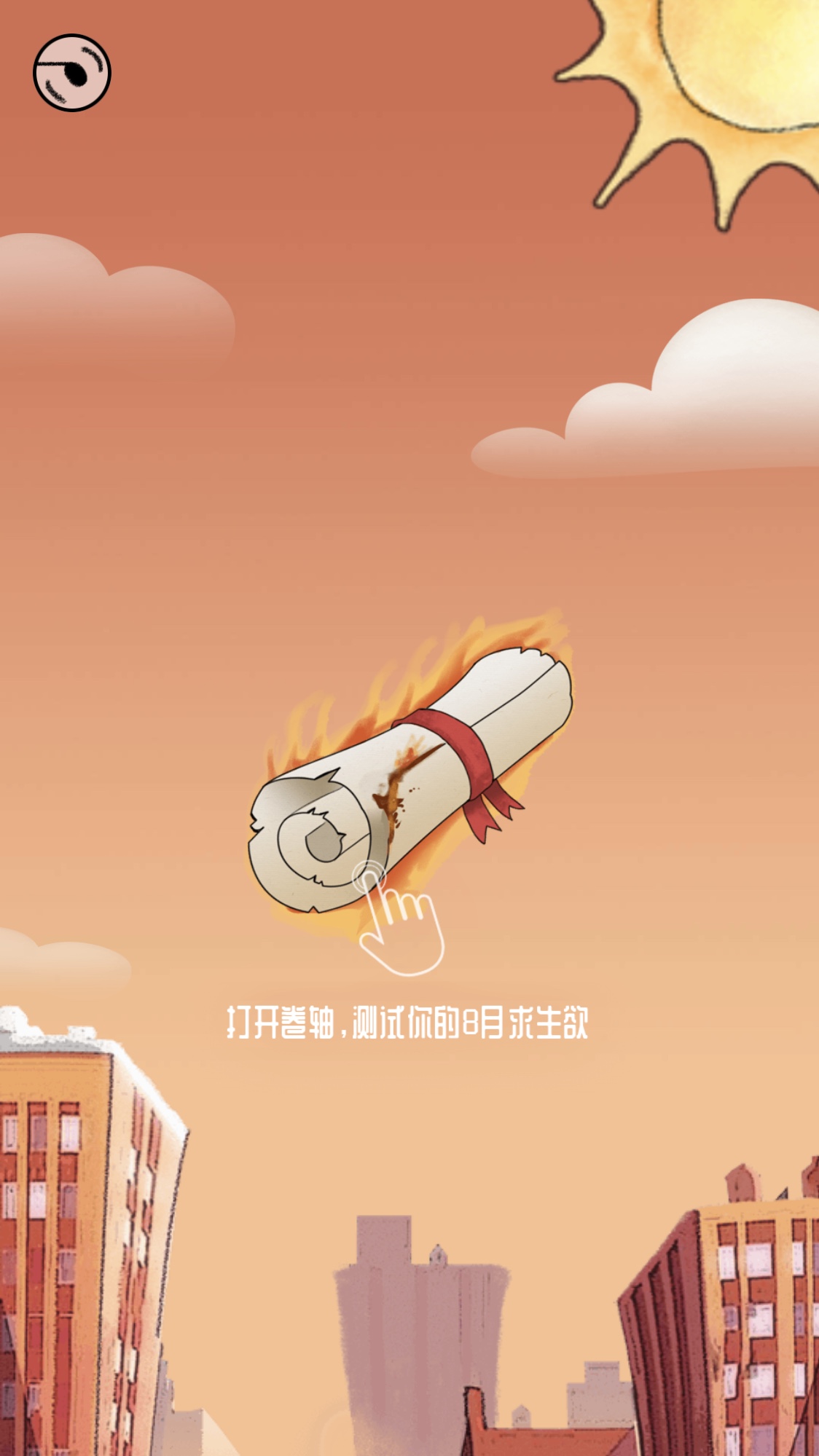
Task: Toggle the background music note icon
Action: point(72,73)
